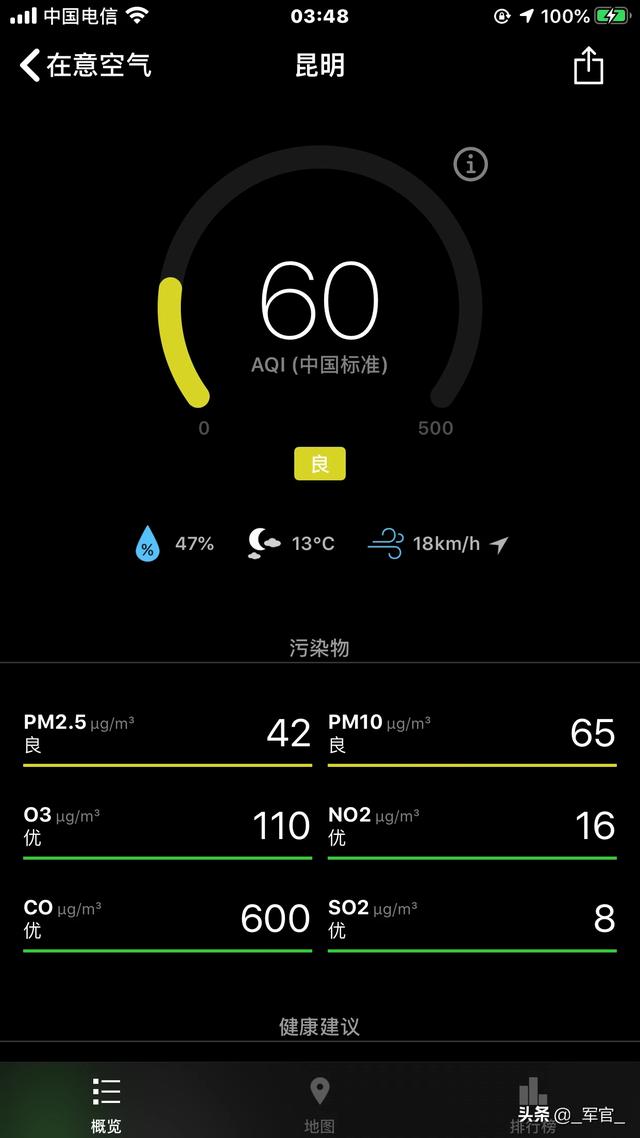Open SO2 pollutant details

472,925
